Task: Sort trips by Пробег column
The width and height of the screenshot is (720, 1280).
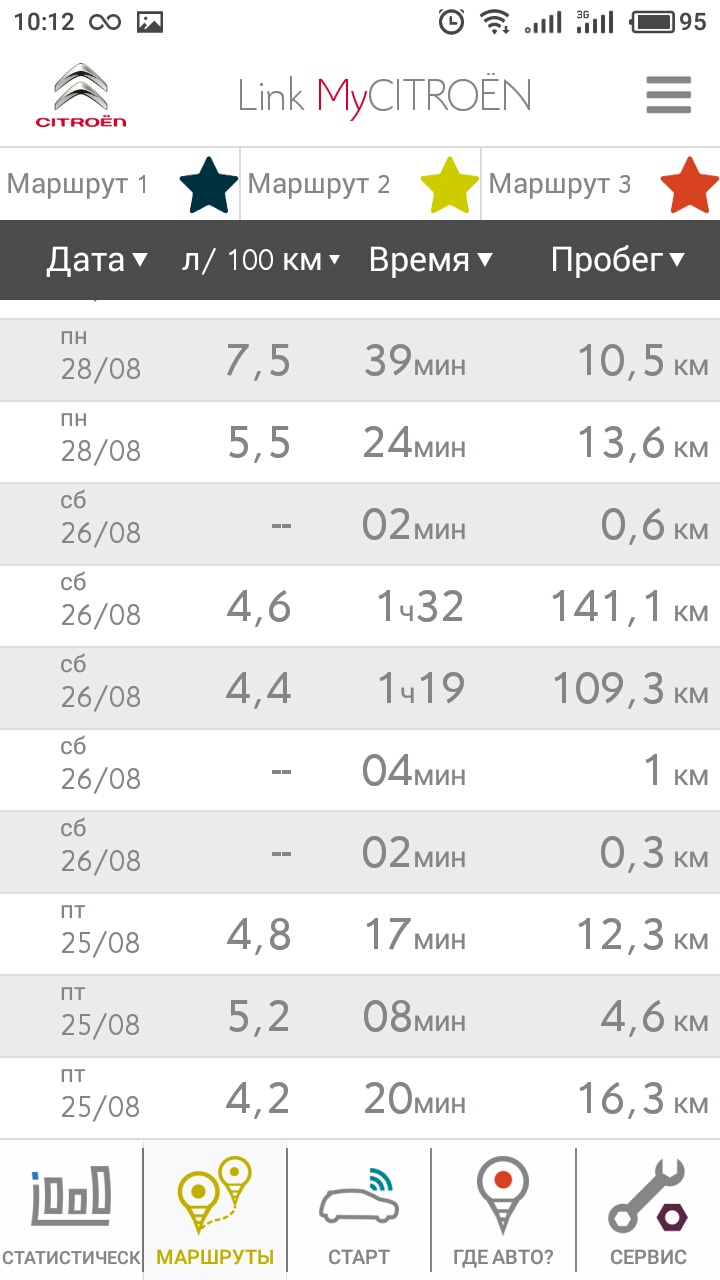Action: tap(617, 260)
